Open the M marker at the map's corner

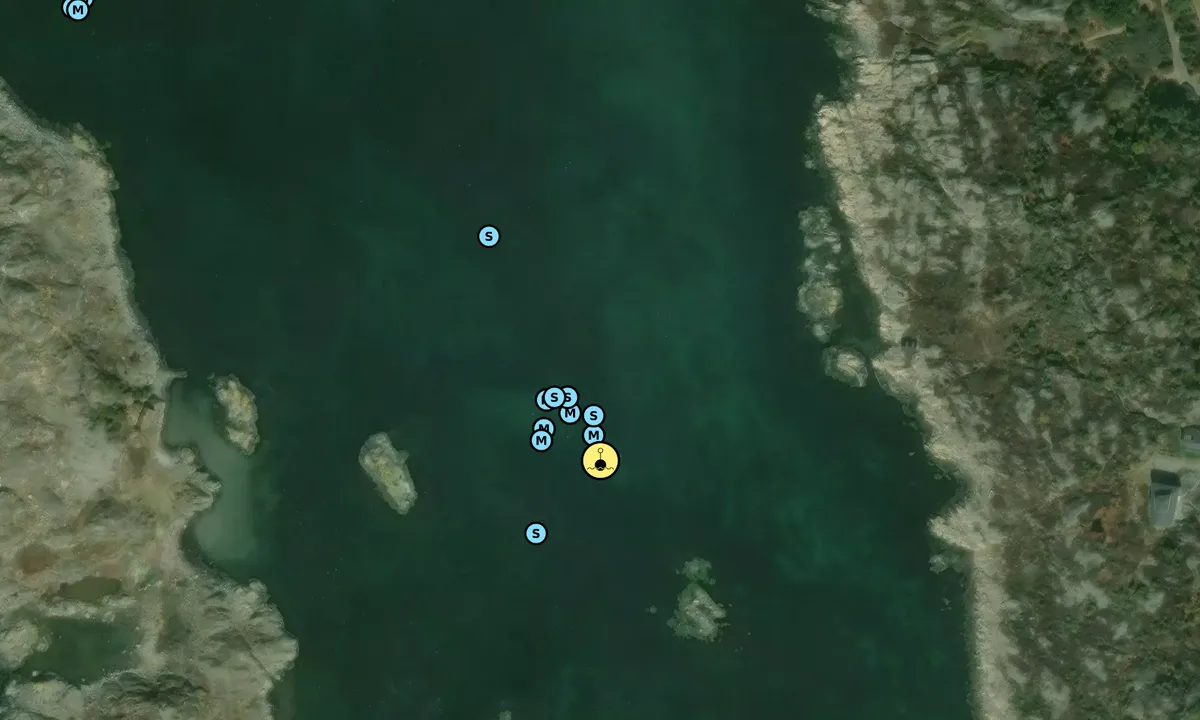[x=78, y=9]
